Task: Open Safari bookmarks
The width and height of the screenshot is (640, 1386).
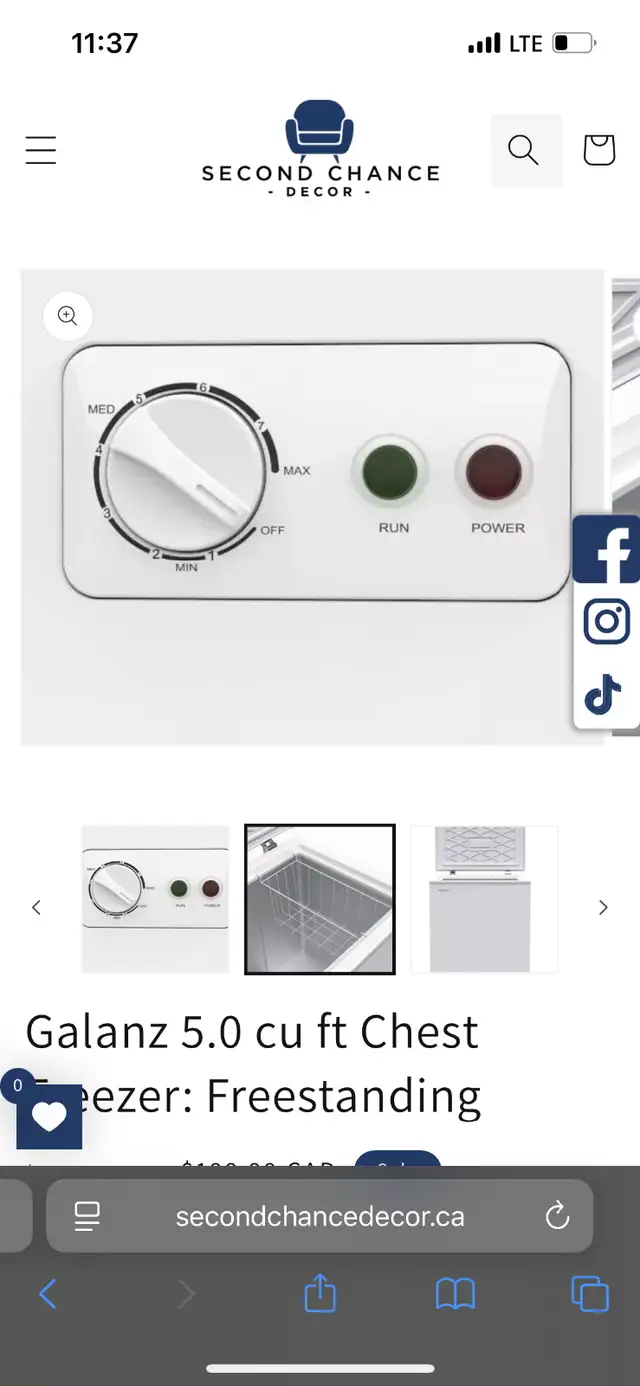Action: (x=455, y=1294)
